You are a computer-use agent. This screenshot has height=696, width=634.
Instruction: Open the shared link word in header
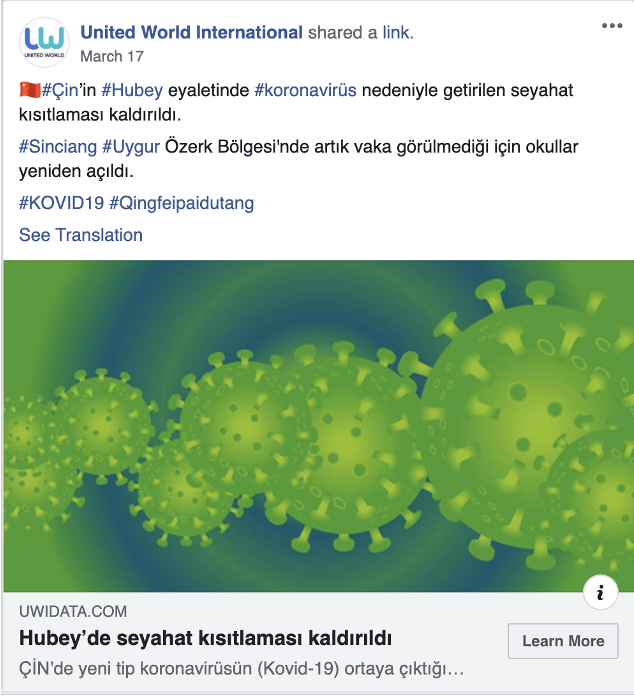(395, 33)
